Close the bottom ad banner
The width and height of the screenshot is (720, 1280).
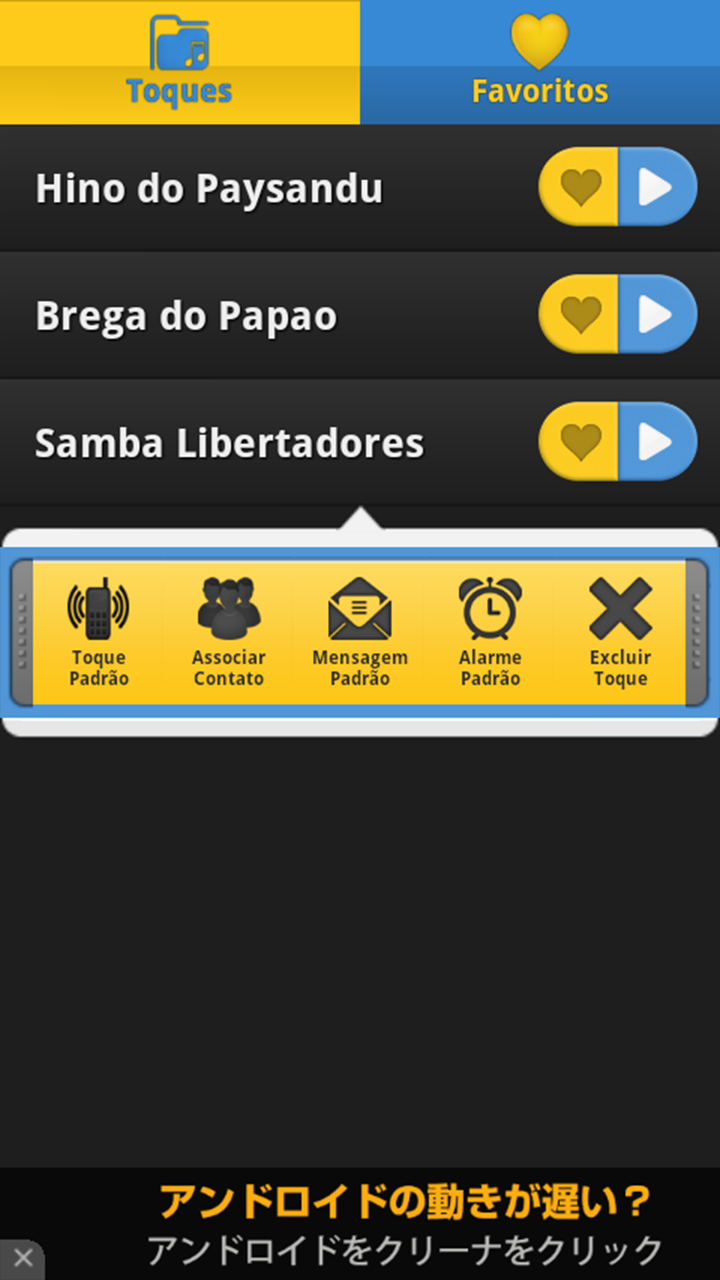click(x=22, y=1258)
